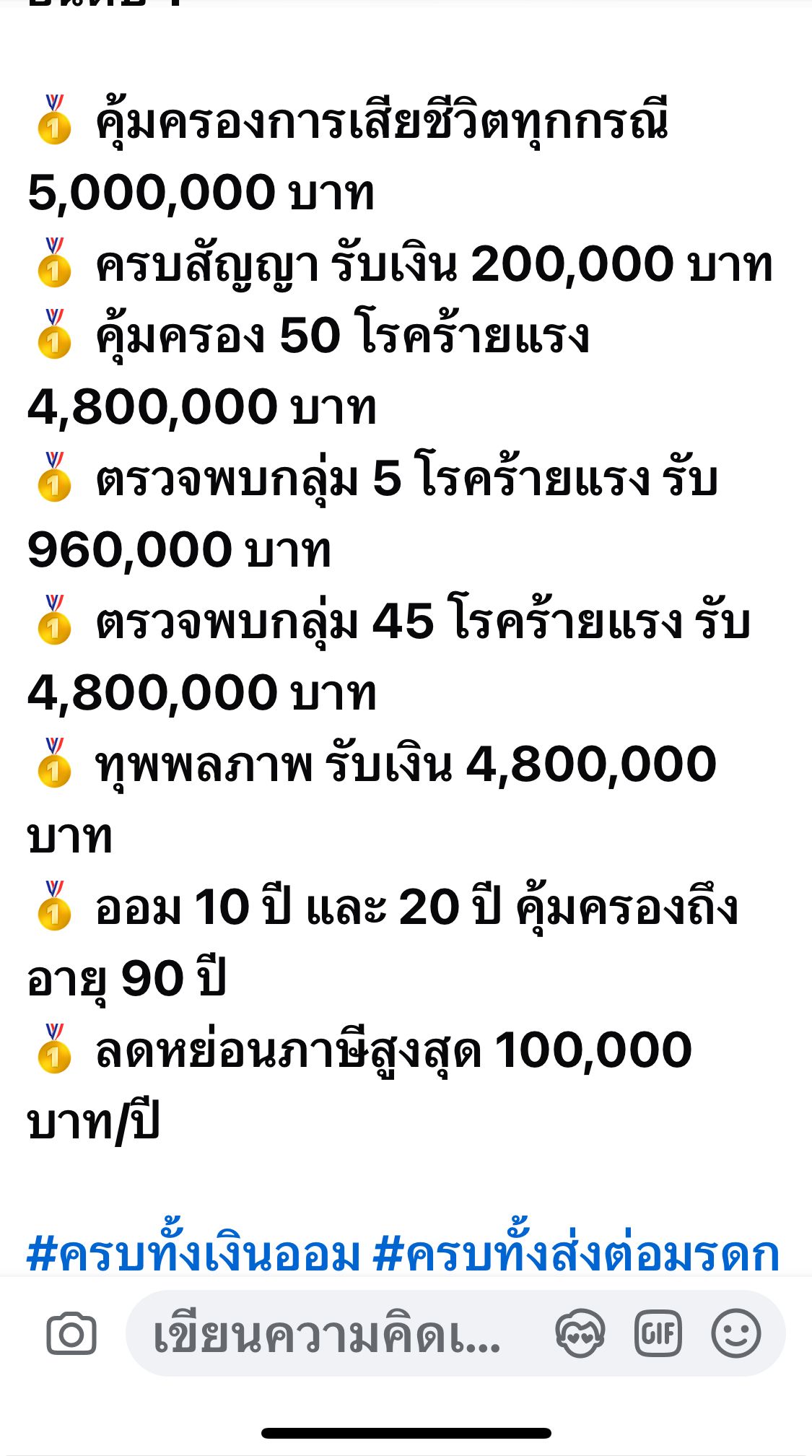
Task: Tap the comment field เขียนความคิดเห็น
Action: 327,1334
